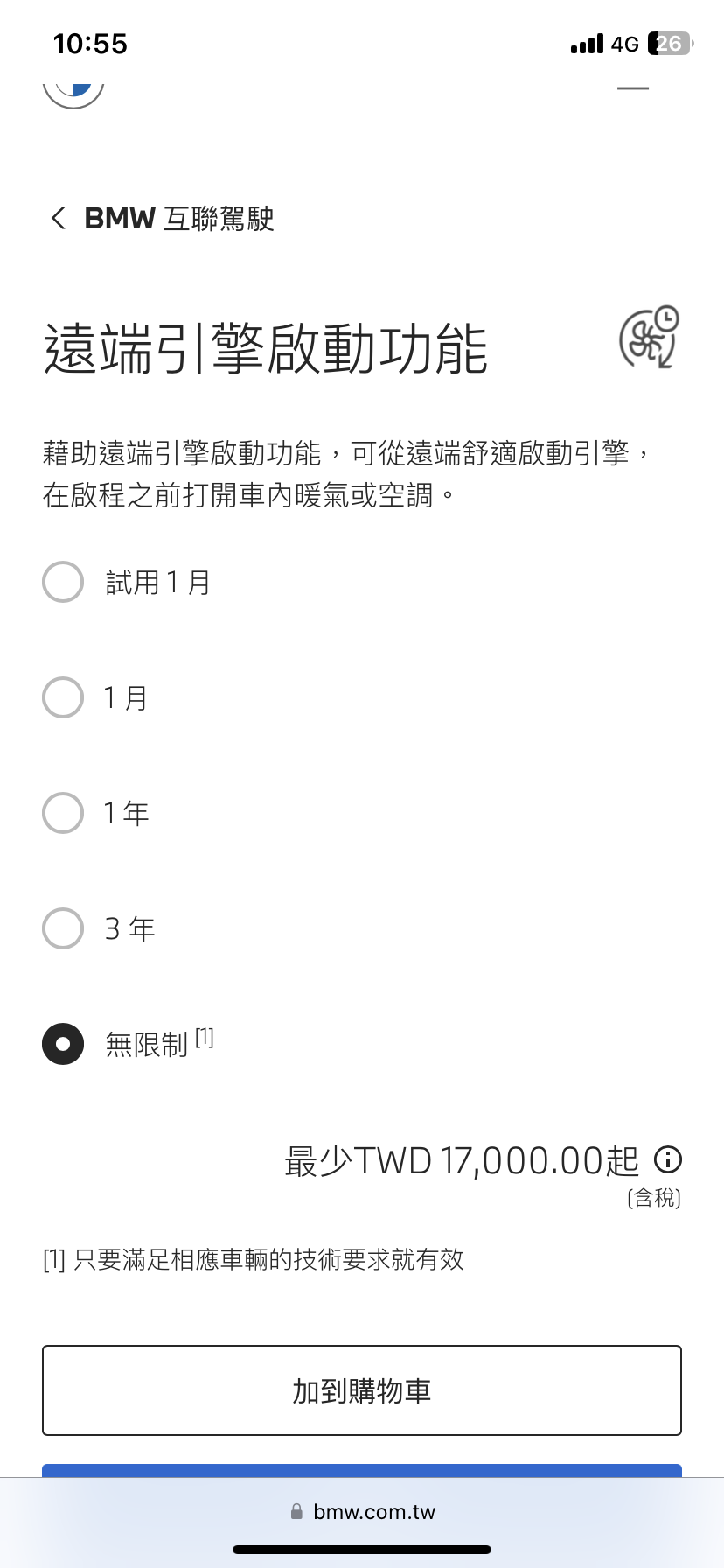Go back to BMW 互聯駕駛
Viewport: 724px width, 1568px height.
(59, 218)
